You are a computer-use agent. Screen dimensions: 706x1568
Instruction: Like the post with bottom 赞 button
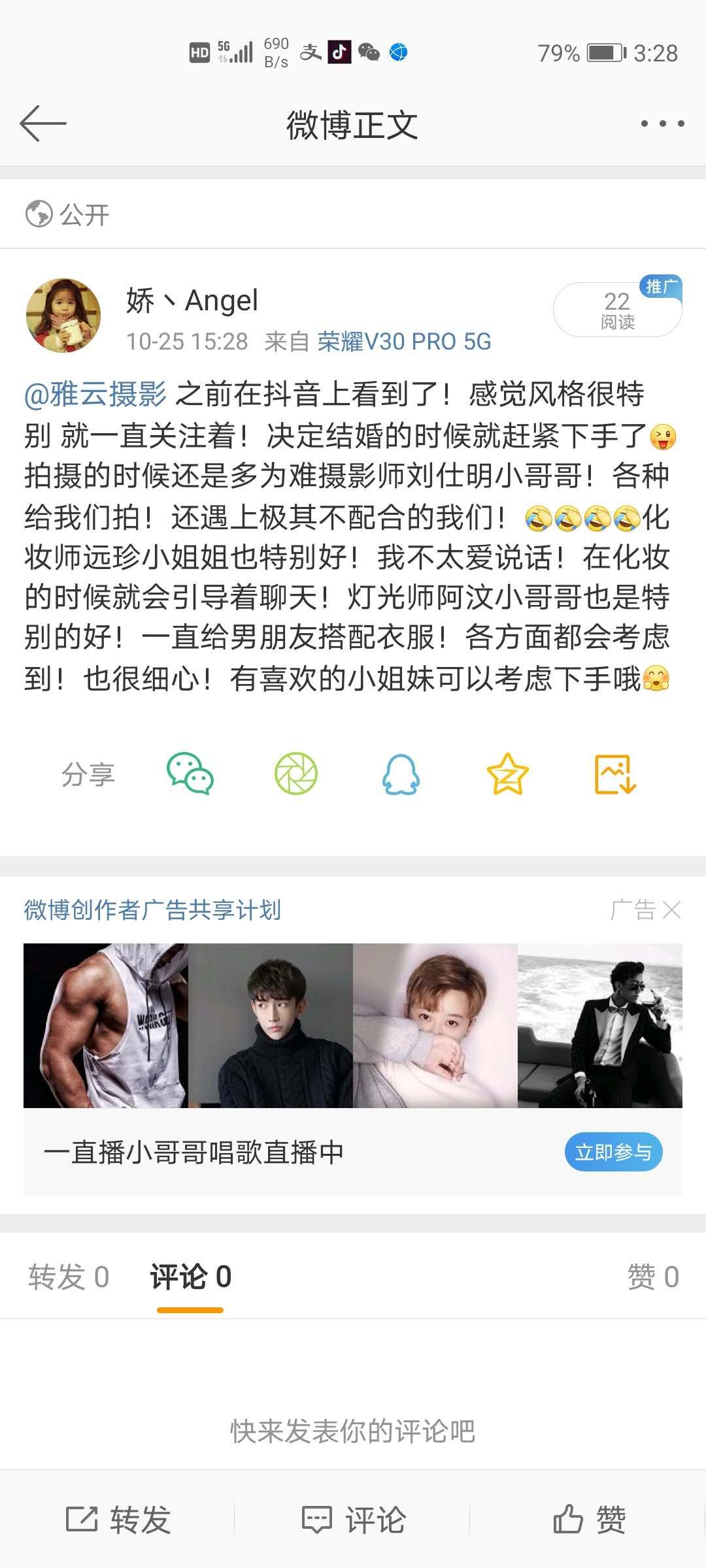click(x=589, y=1519)
